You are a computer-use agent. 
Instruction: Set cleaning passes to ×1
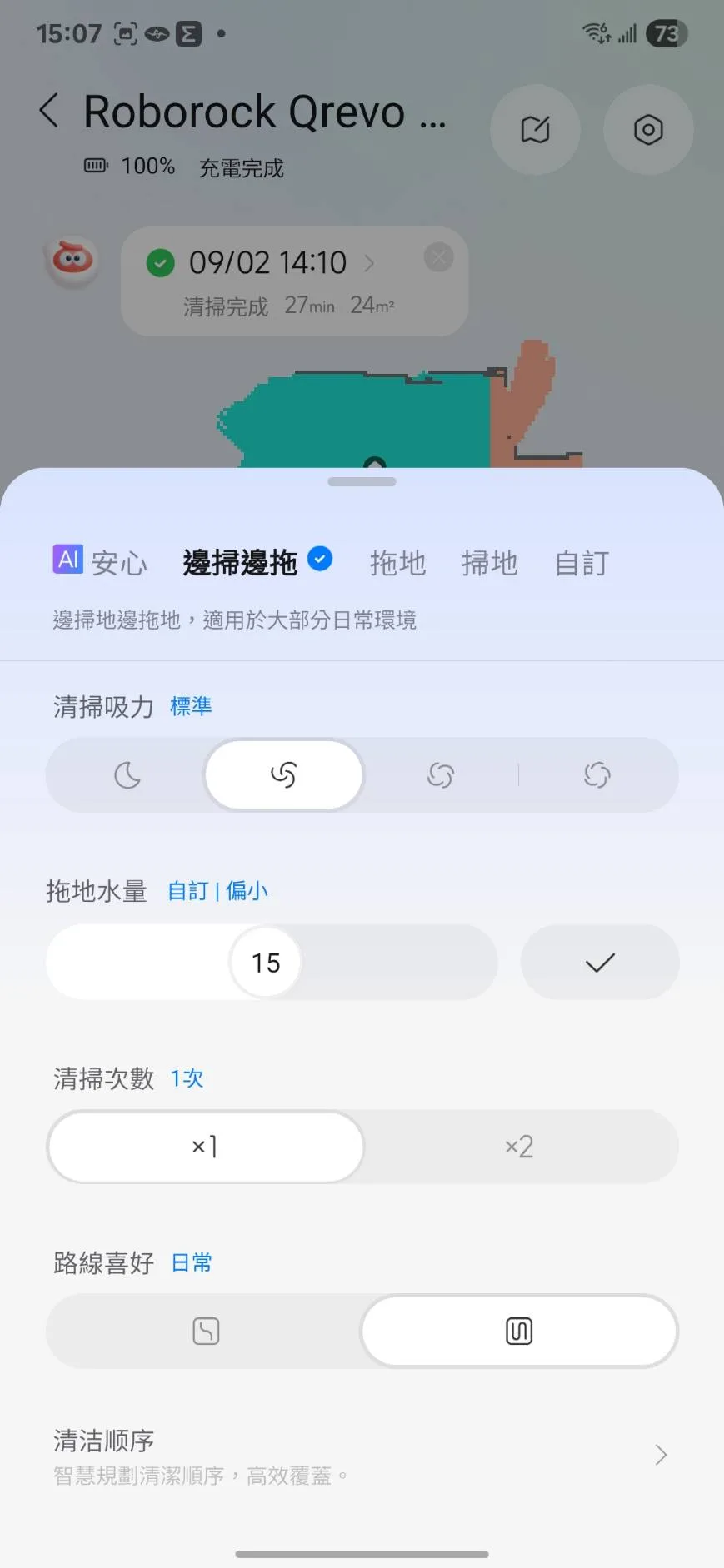click(x=205, y=1147)
